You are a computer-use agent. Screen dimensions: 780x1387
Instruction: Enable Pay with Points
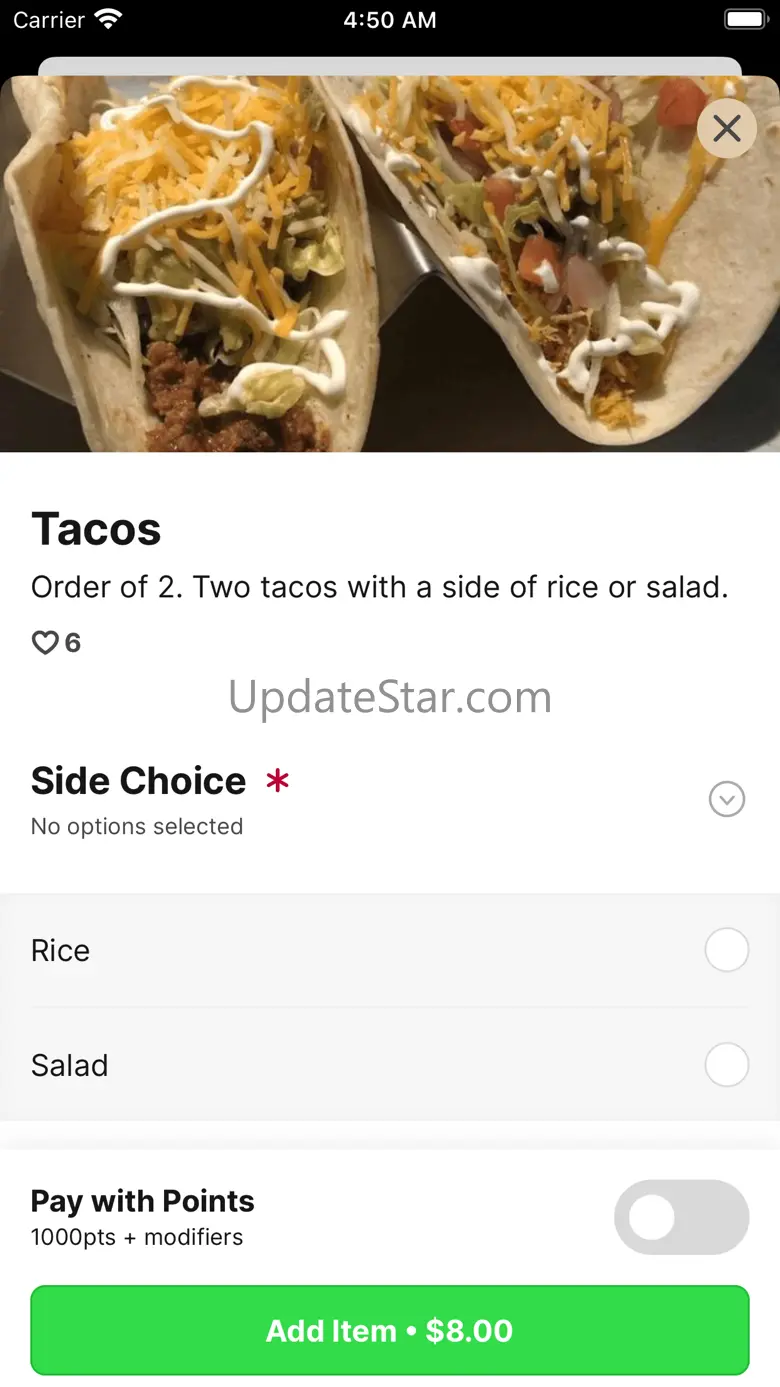coord(682,1217)
